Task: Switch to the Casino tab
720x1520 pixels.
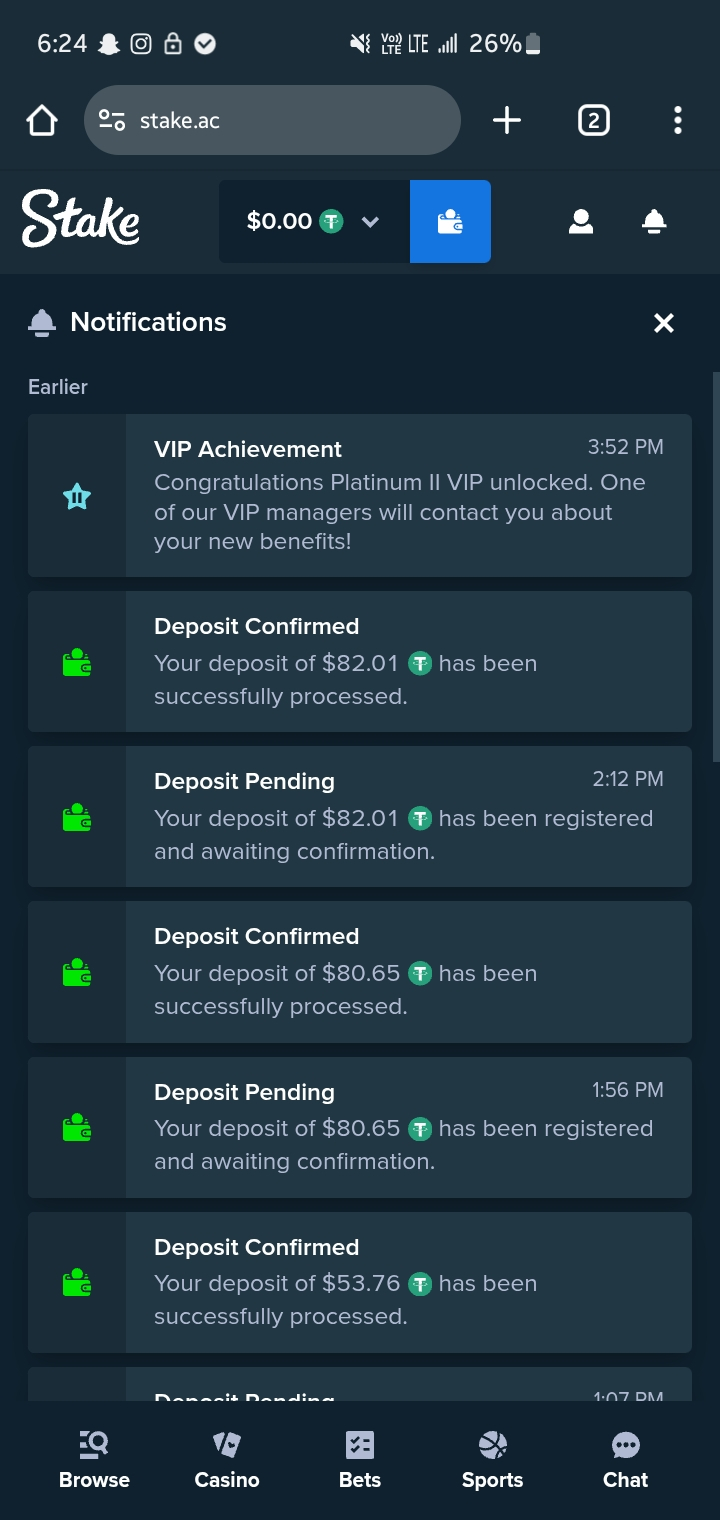Action: (x=227, y=1461)
